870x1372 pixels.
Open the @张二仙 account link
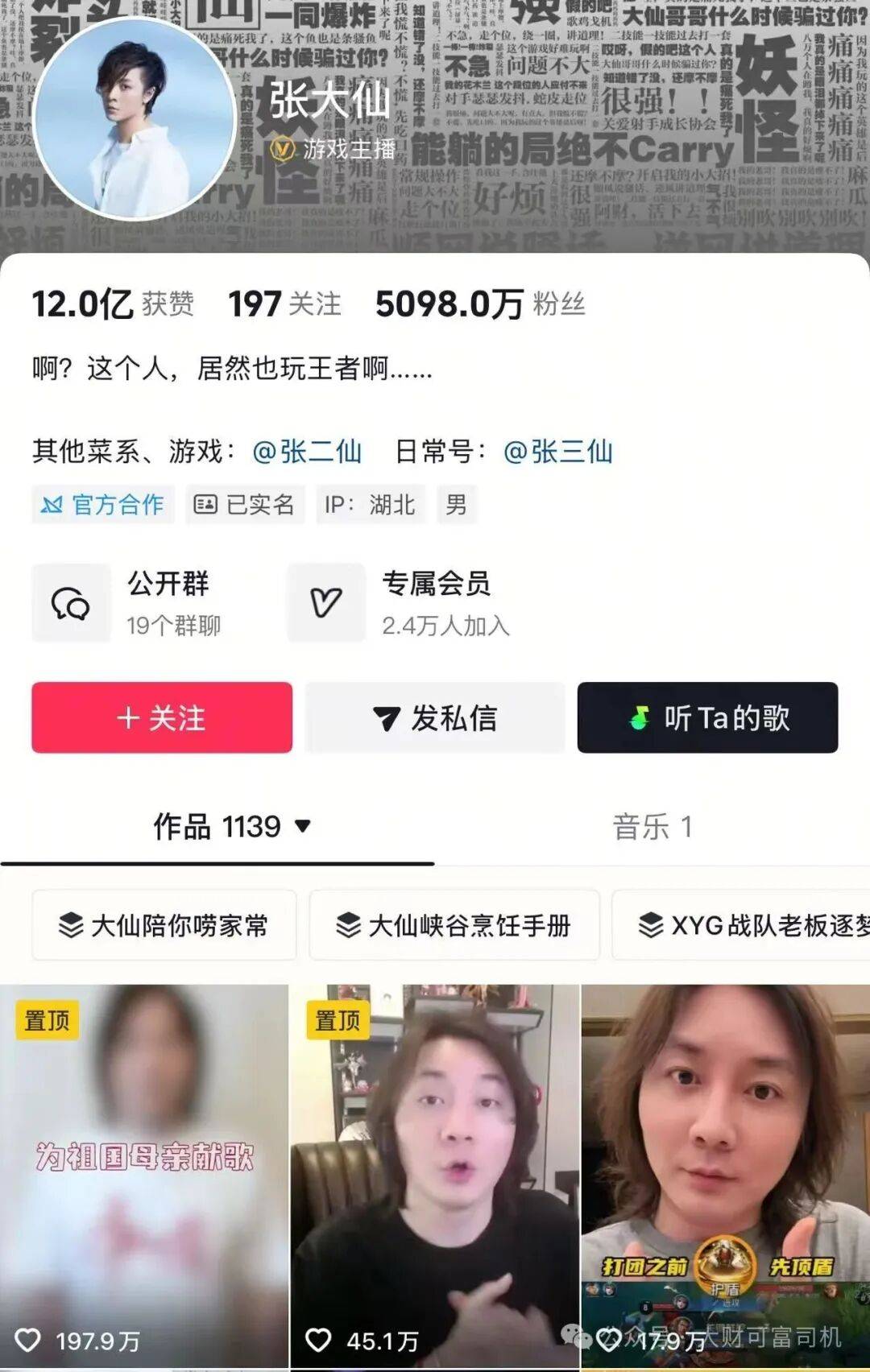click(307, 452)
